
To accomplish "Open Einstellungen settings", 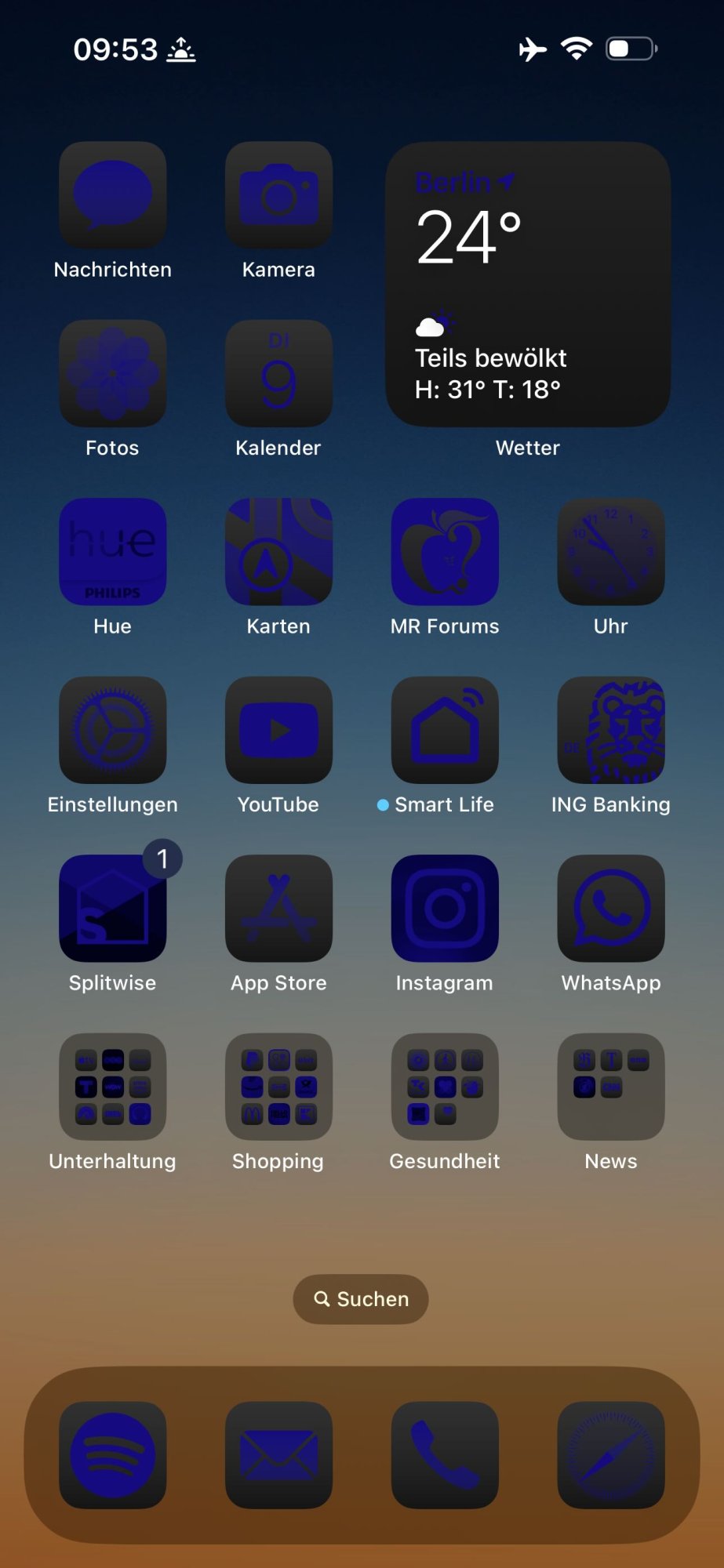I will [x=112, y=730].
